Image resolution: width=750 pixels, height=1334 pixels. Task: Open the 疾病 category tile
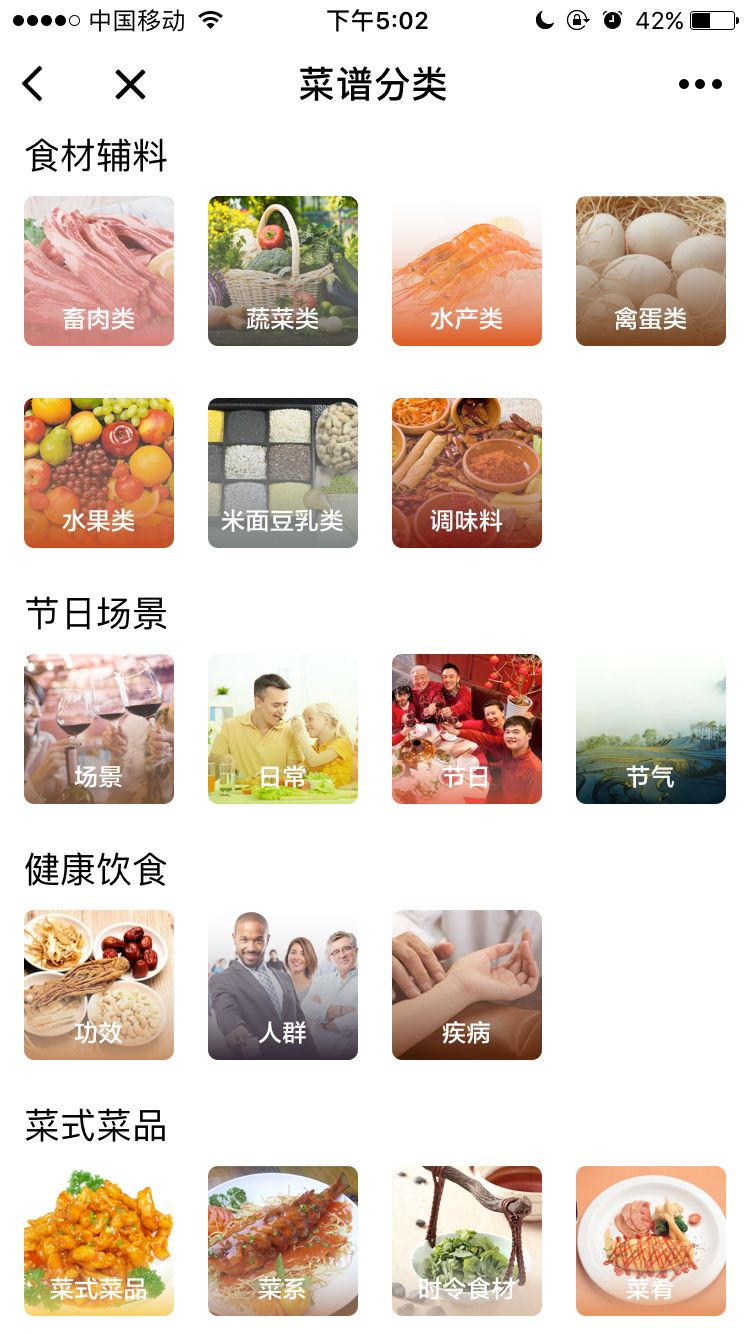[467, 985]
